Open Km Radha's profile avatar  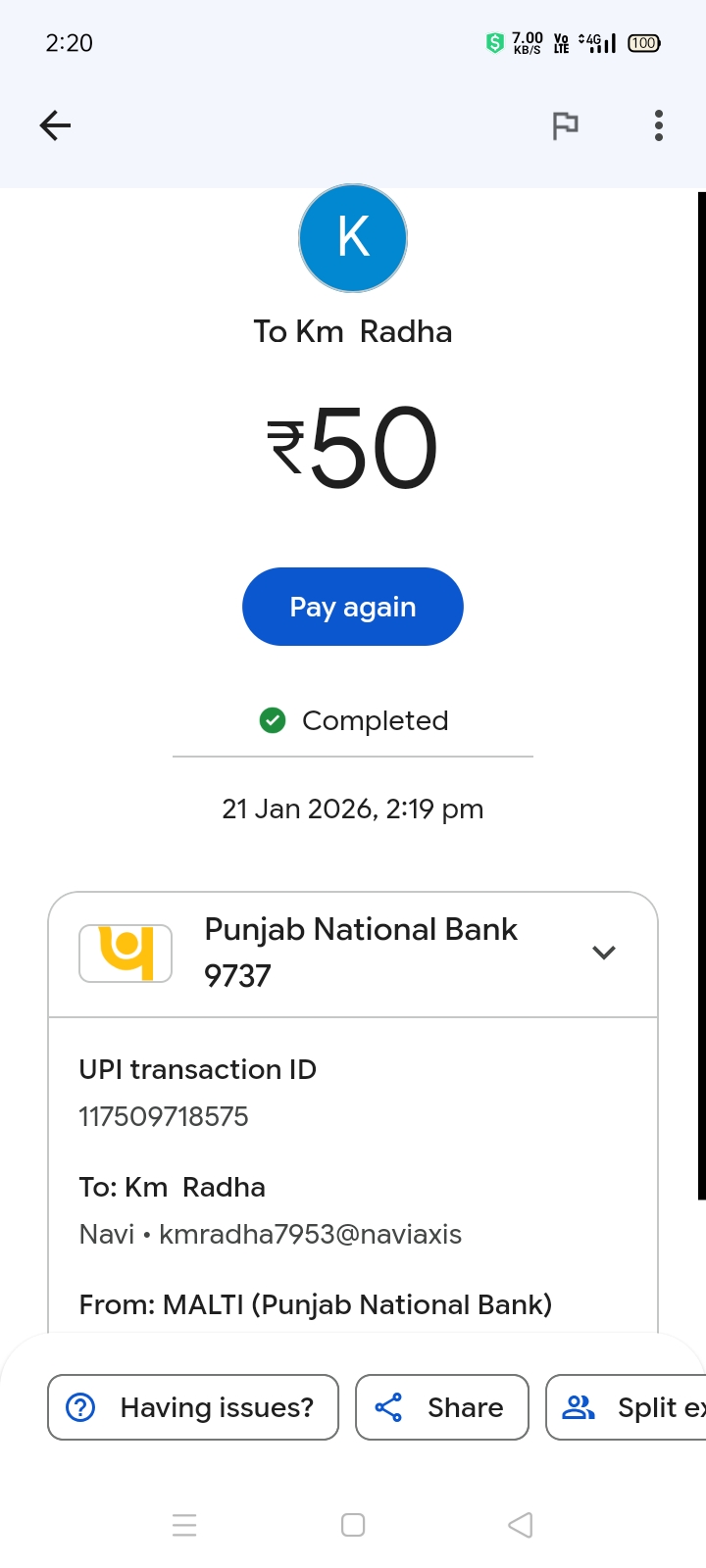(353, 238)
